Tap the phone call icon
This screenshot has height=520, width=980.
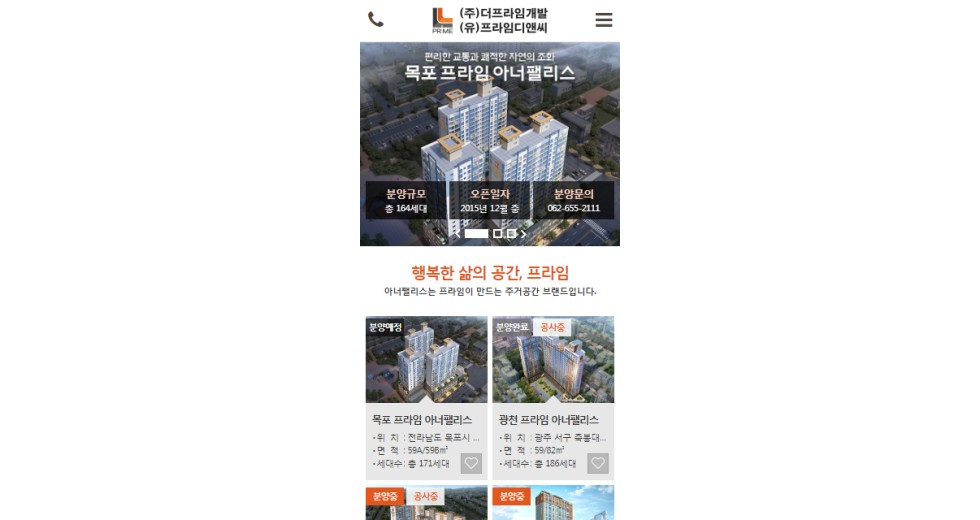pyautogui.click(x=376, y=20)
